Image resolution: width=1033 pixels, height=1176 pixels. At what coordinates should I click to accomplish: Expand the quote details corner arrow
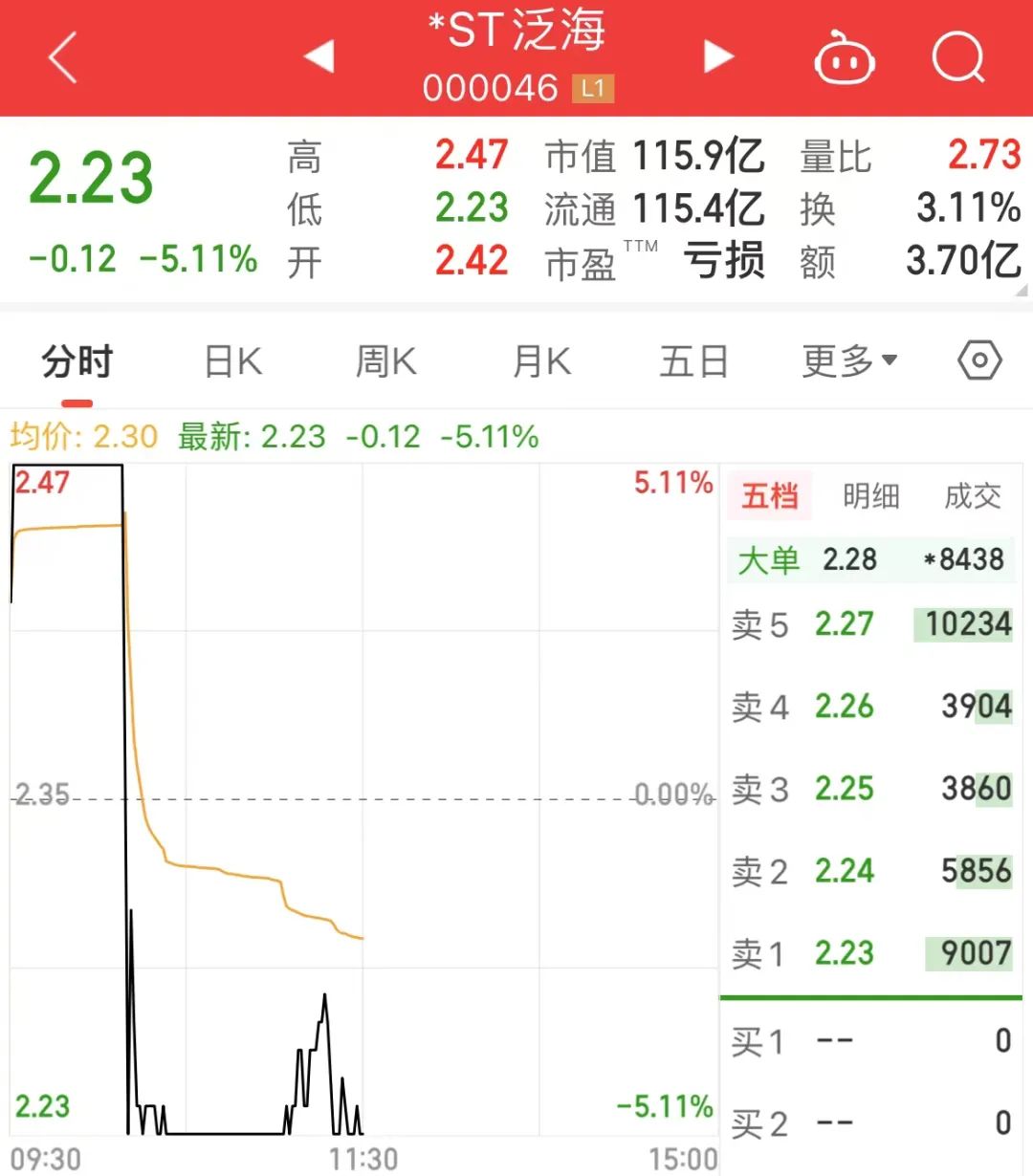[x=1022, y=290]
